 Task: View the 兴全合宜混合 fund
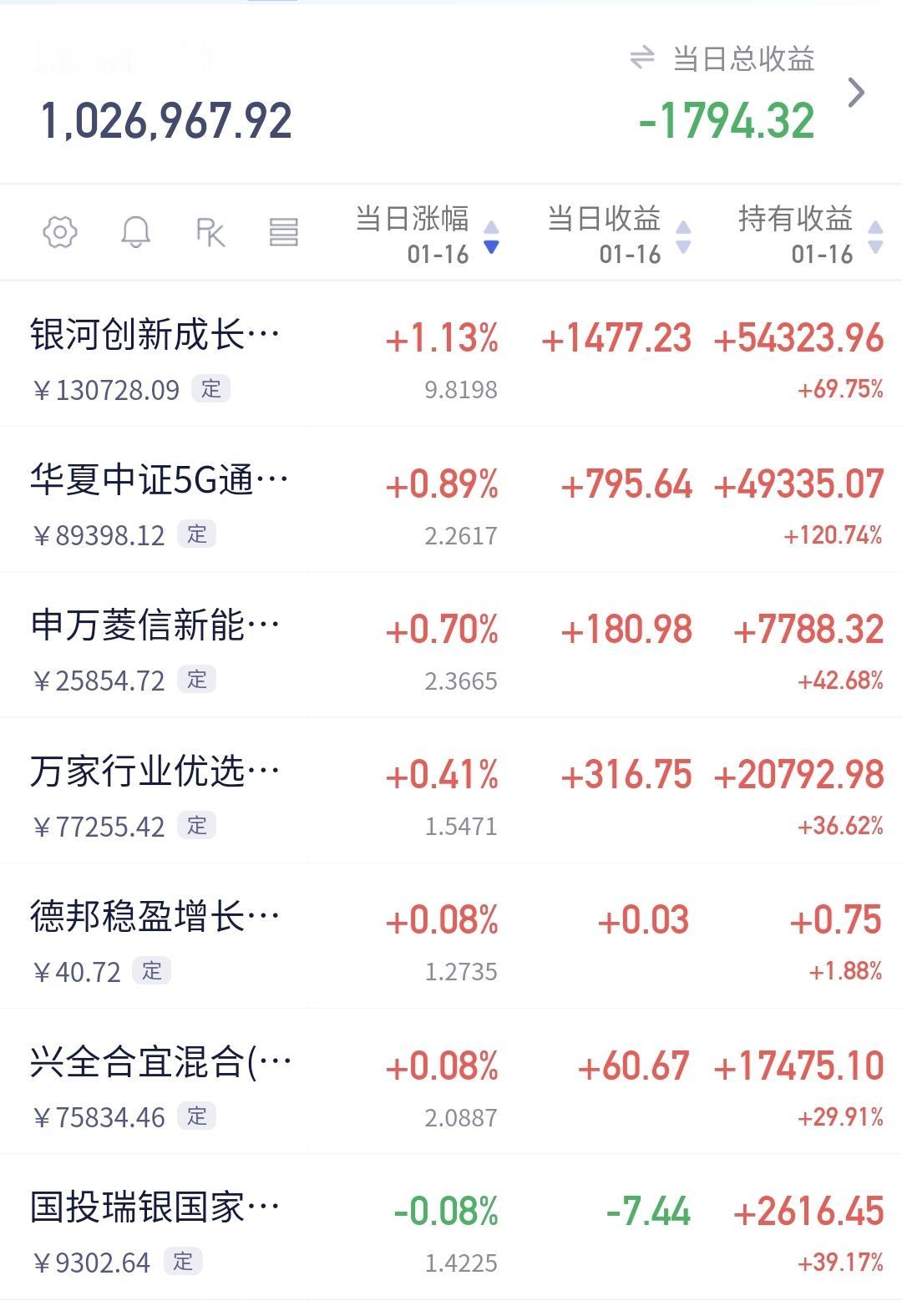coord(160,1062)
